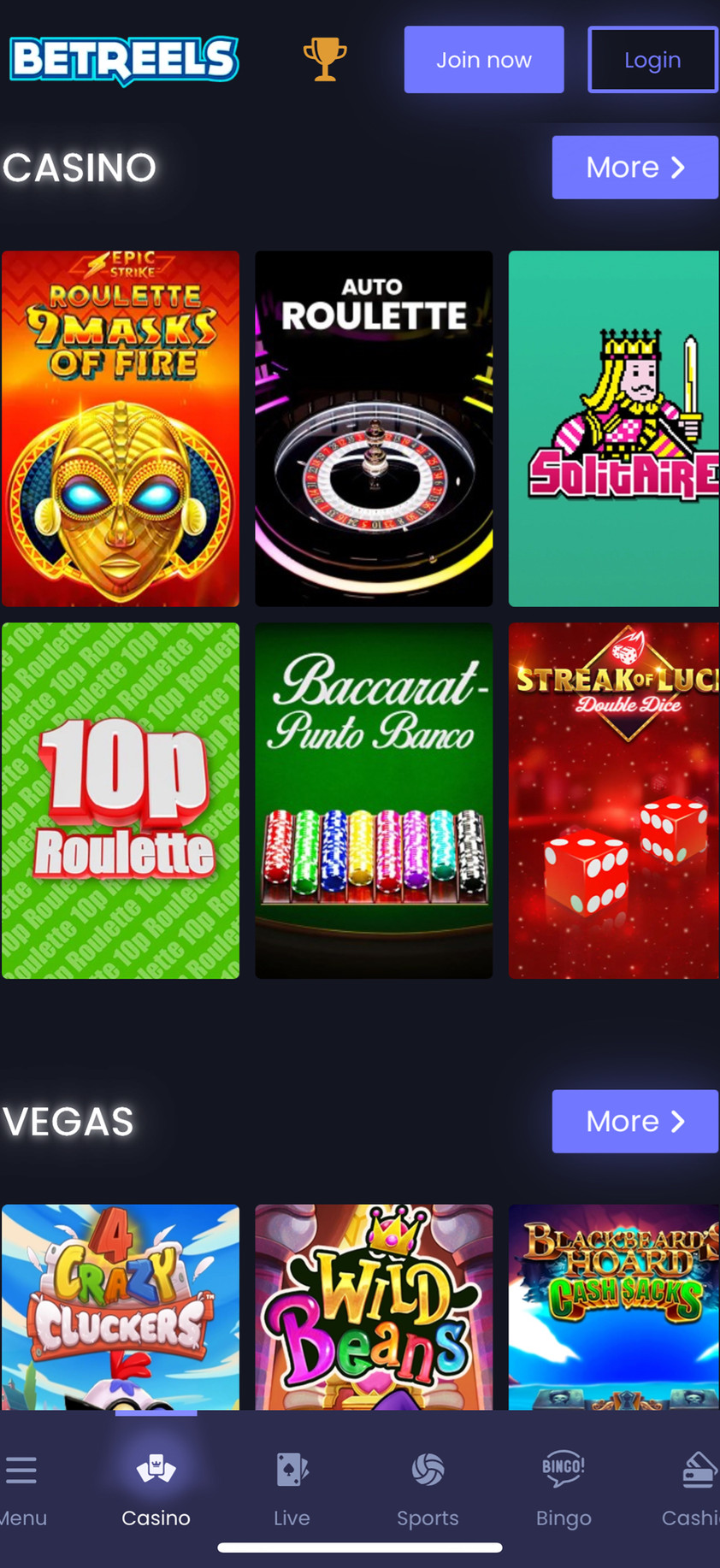Viewport: 720px width, 1568px height.
Task: Open 4 Crazy Cluckers slot
Action: click(121, 1306)
